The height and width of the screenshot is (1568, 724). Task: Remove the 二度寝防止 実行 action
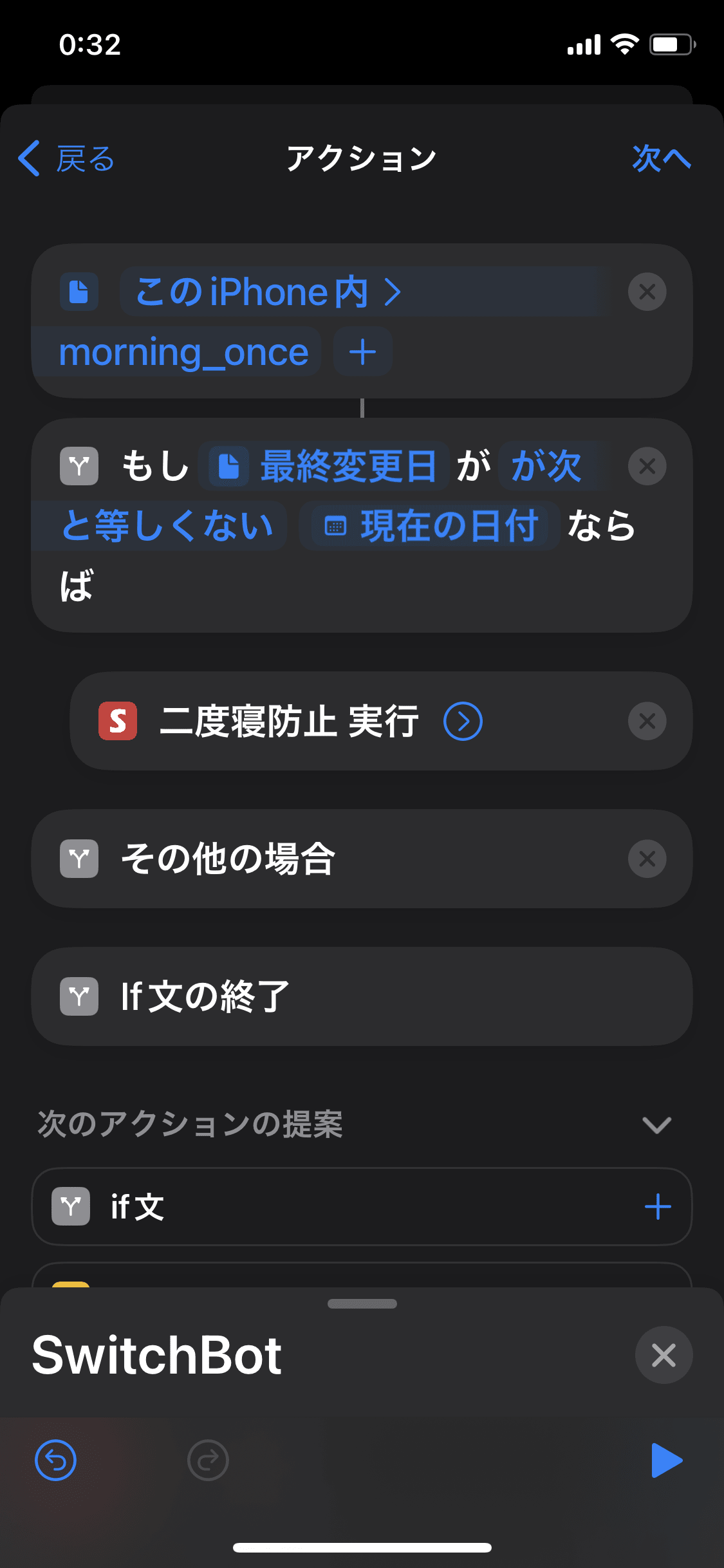click(x=647, y=721)
